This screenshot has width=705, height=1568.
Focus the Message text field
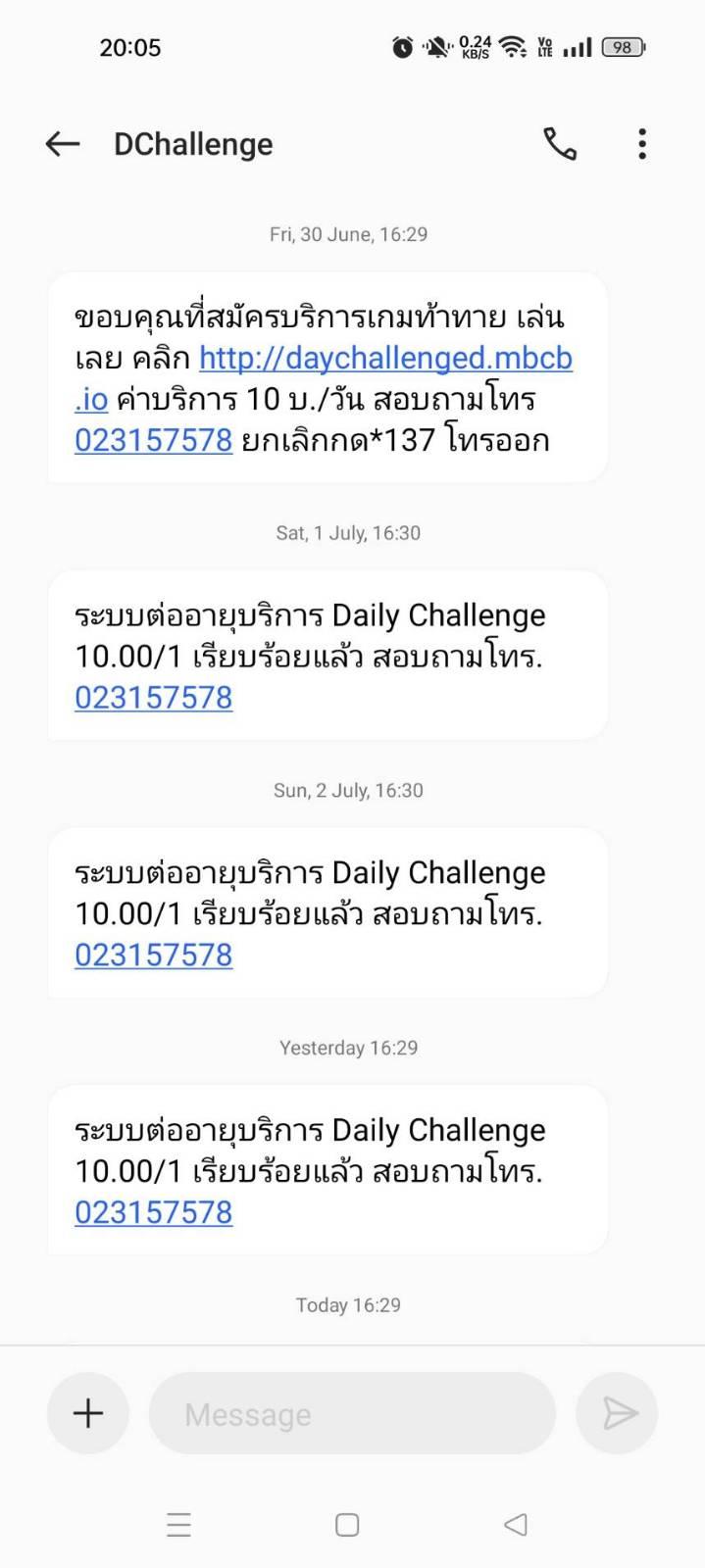(x=352, y=1413)
